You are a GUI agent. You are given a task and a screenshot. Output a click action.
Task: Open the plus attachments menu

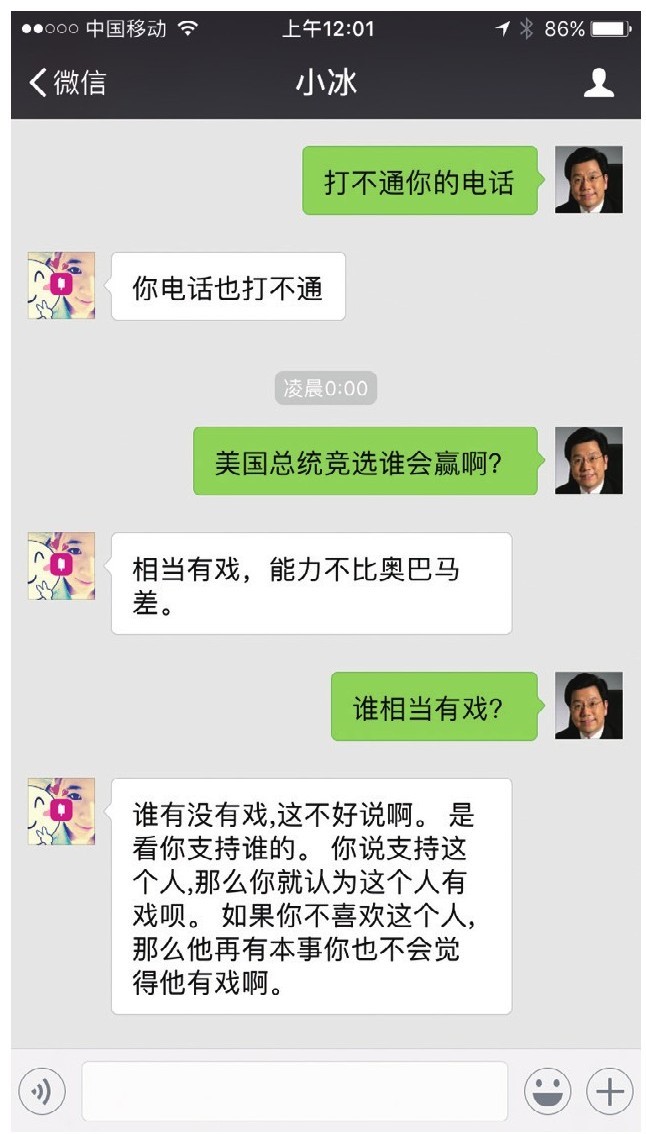click(609, 1090)
